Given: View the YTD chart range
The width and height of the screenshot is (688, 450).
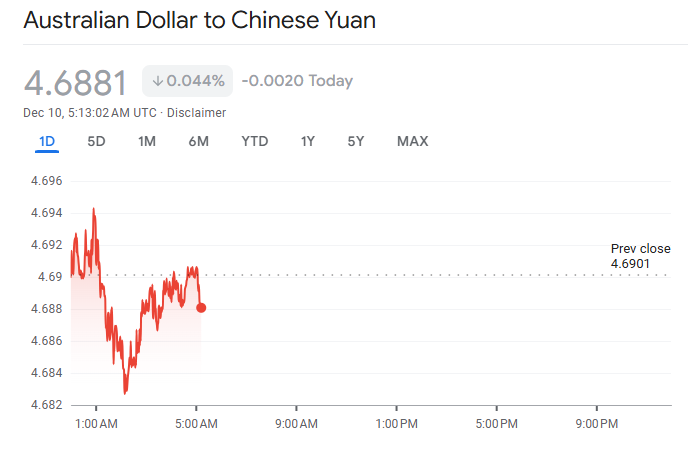Looking at the screenshot, I should pyautogui.click(x=255, y=141).
